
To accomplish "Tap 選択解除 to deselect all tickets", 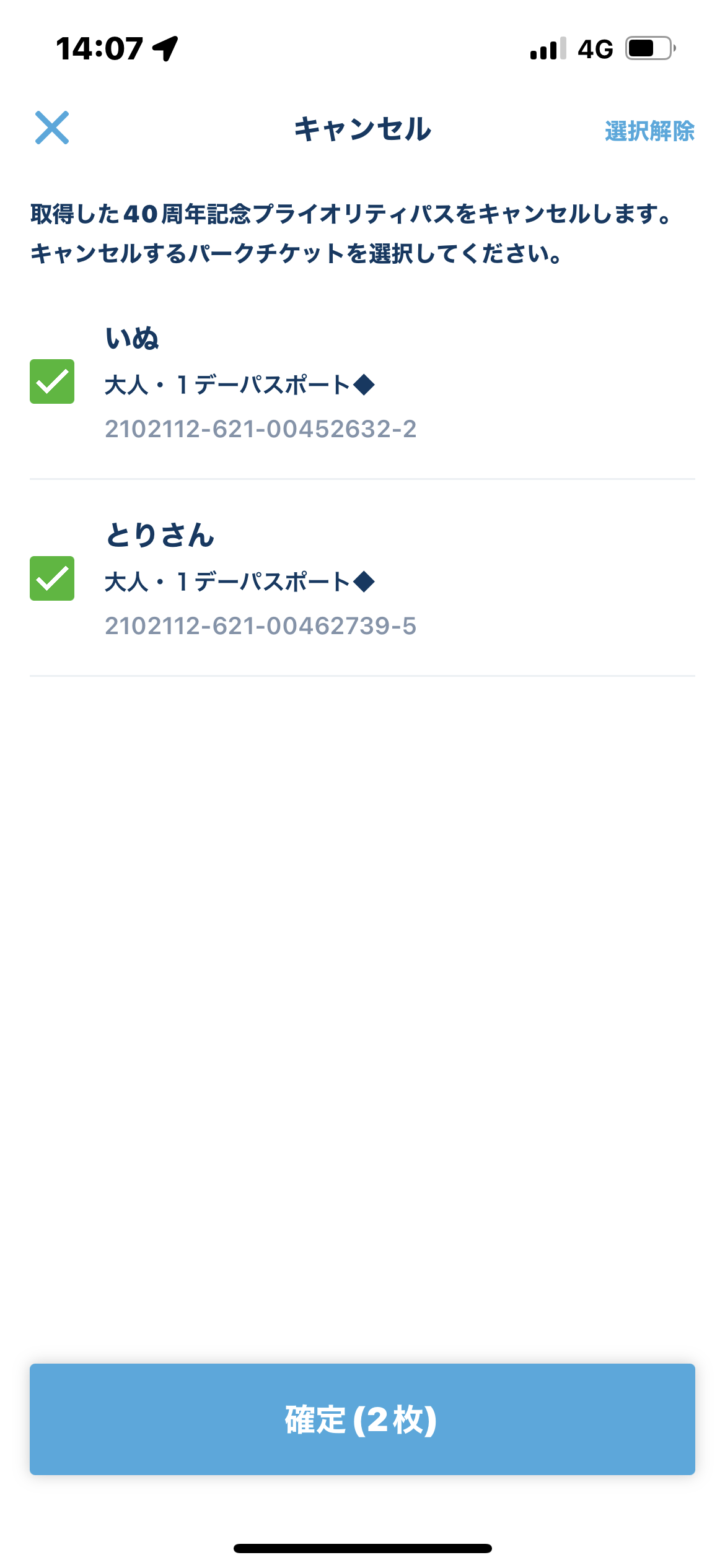I will click(x=649, y=131).
